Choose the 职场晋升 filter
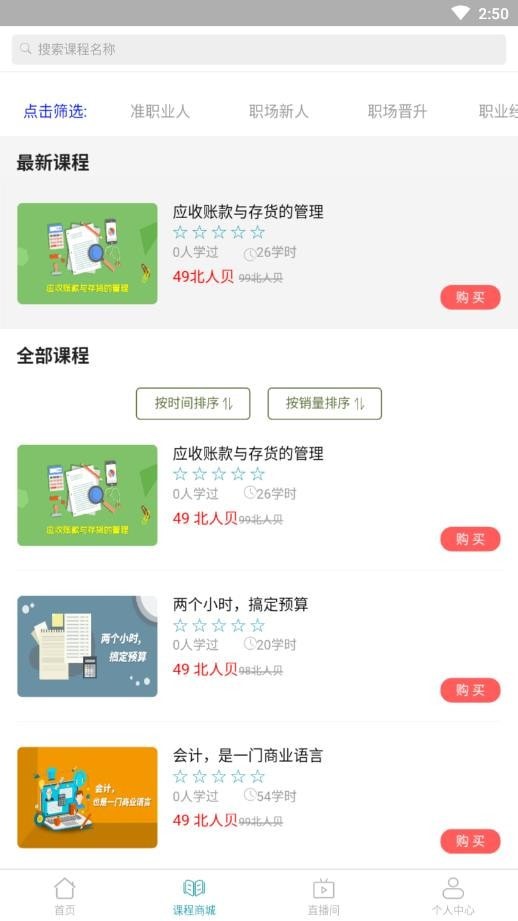 tap(397, 112)
